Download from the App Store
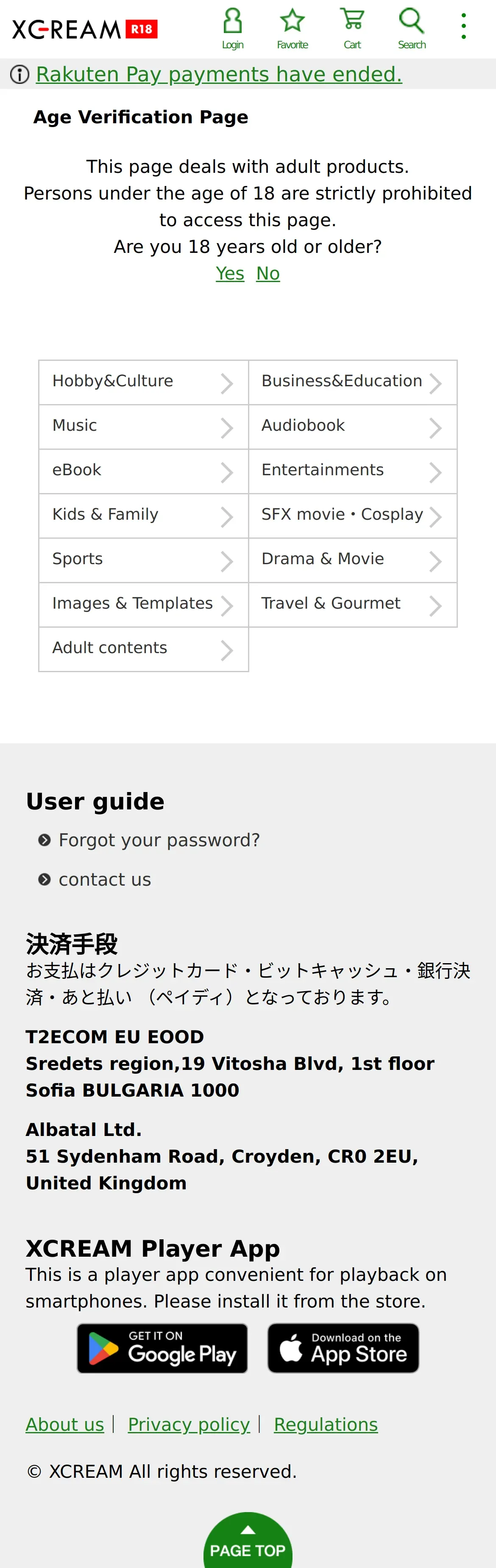The height and width of the screenshot is (1568, 496). 343,1348
